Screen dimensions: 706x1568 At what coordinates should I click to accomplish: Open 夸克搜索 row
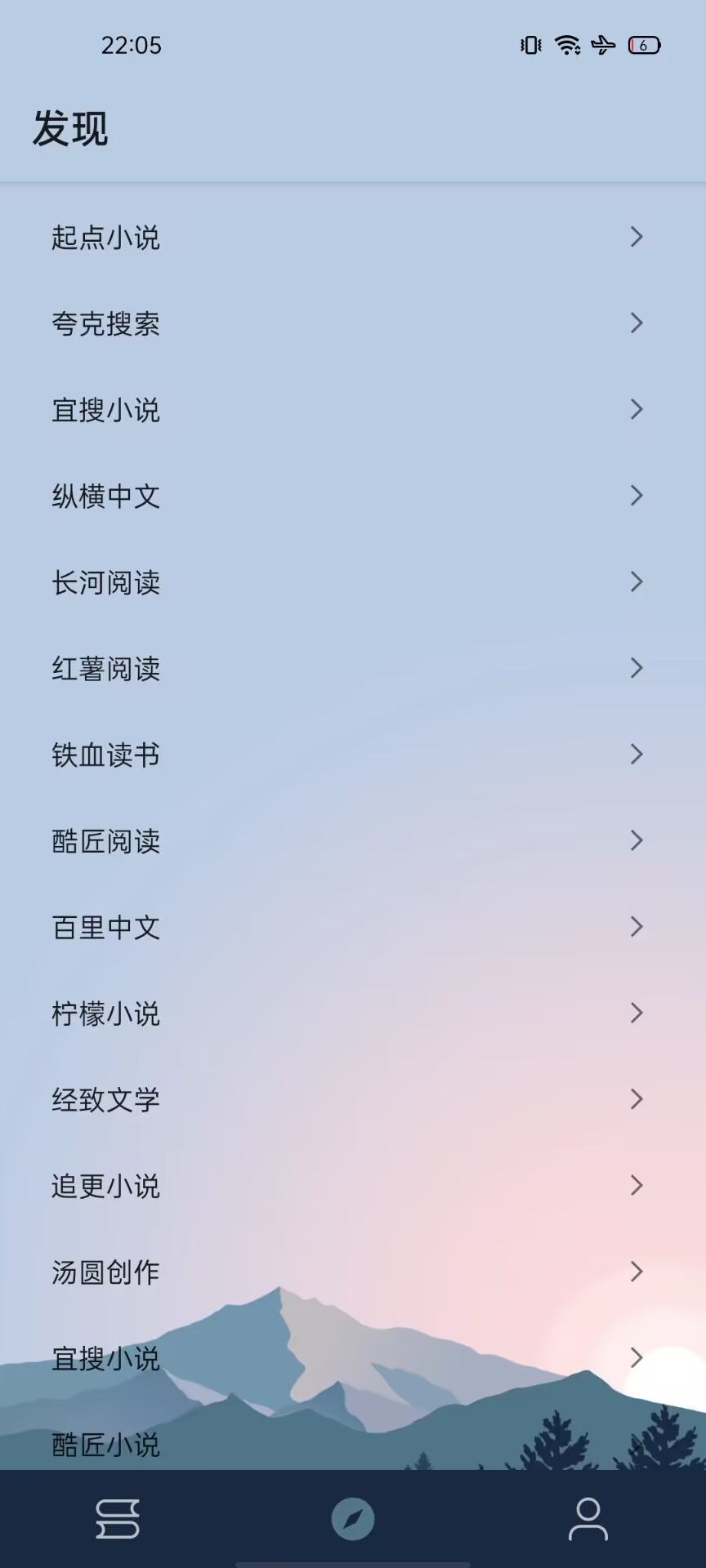point(353,323)
